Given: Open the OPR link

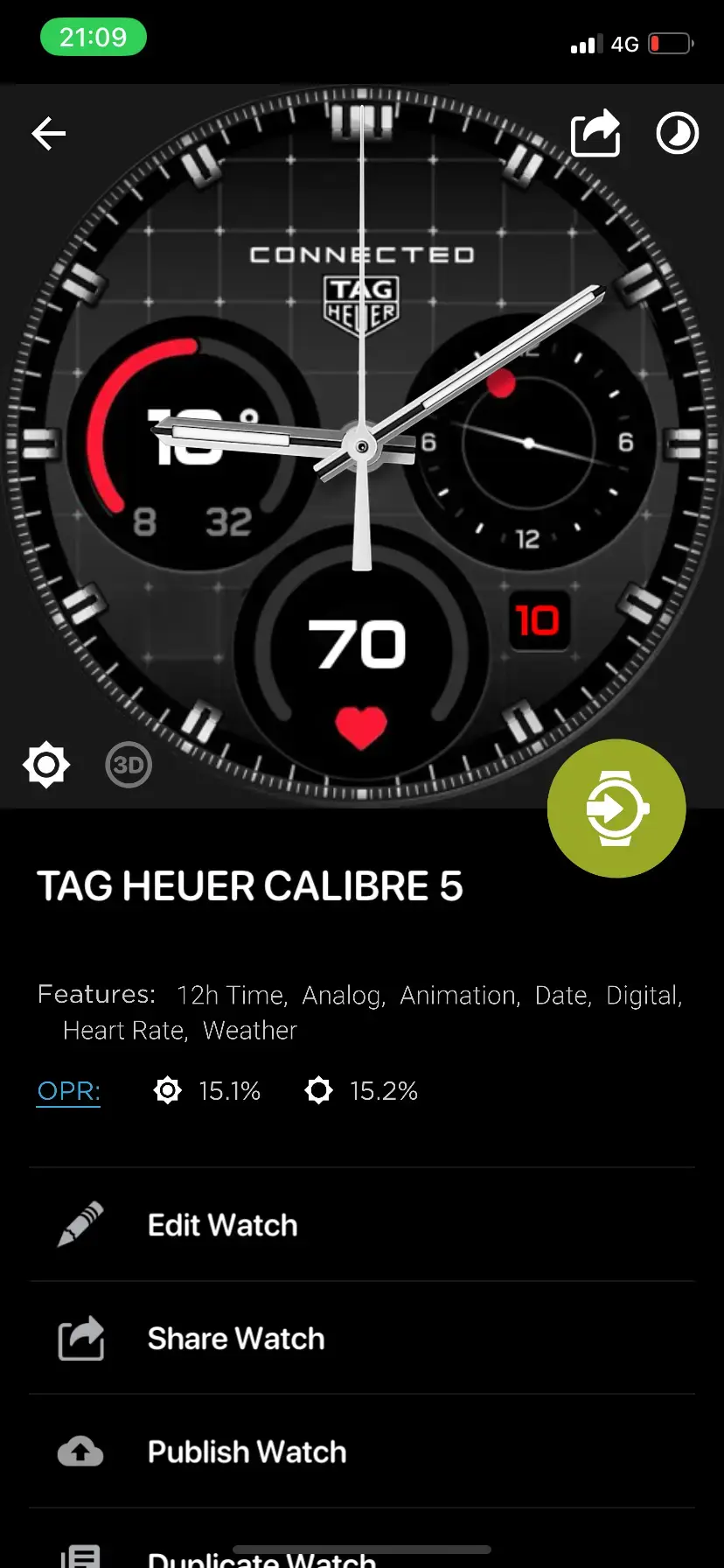Looking at the screenshot, I should click(68, 1091).
